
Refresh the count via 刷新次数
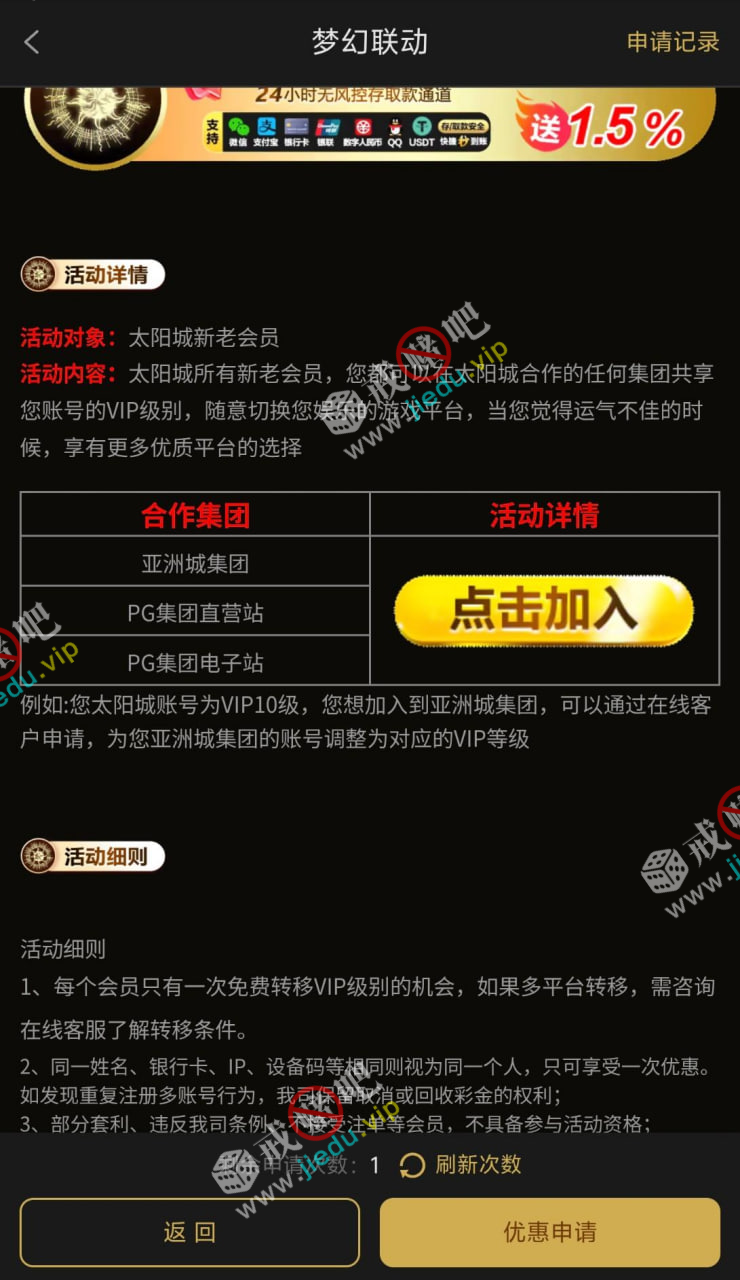click(461, 1165)
